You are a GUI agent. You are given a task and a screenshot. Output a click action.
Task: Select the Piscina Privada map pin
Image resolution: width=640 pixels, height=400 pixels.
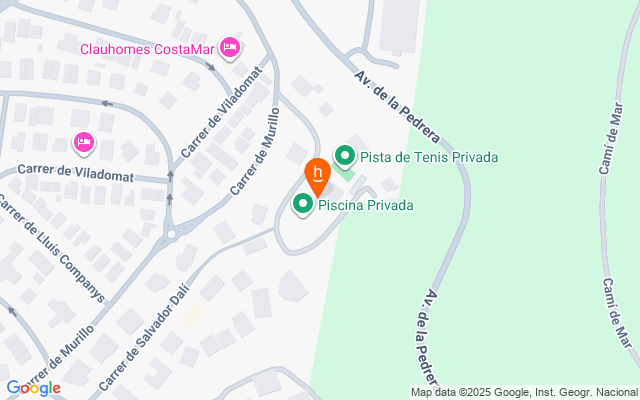tap(303, 204)
